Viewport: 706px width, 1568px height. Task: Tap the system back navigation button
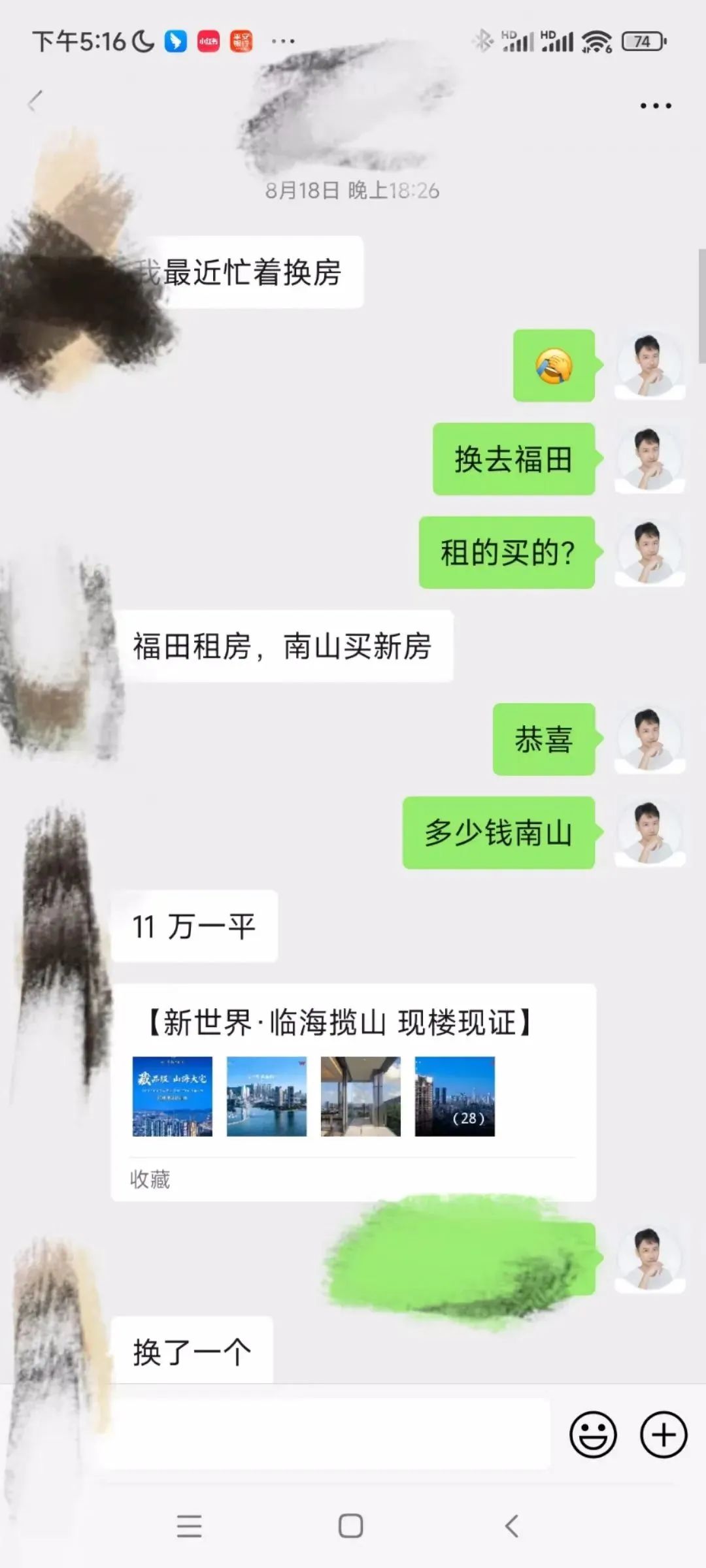512,1526
